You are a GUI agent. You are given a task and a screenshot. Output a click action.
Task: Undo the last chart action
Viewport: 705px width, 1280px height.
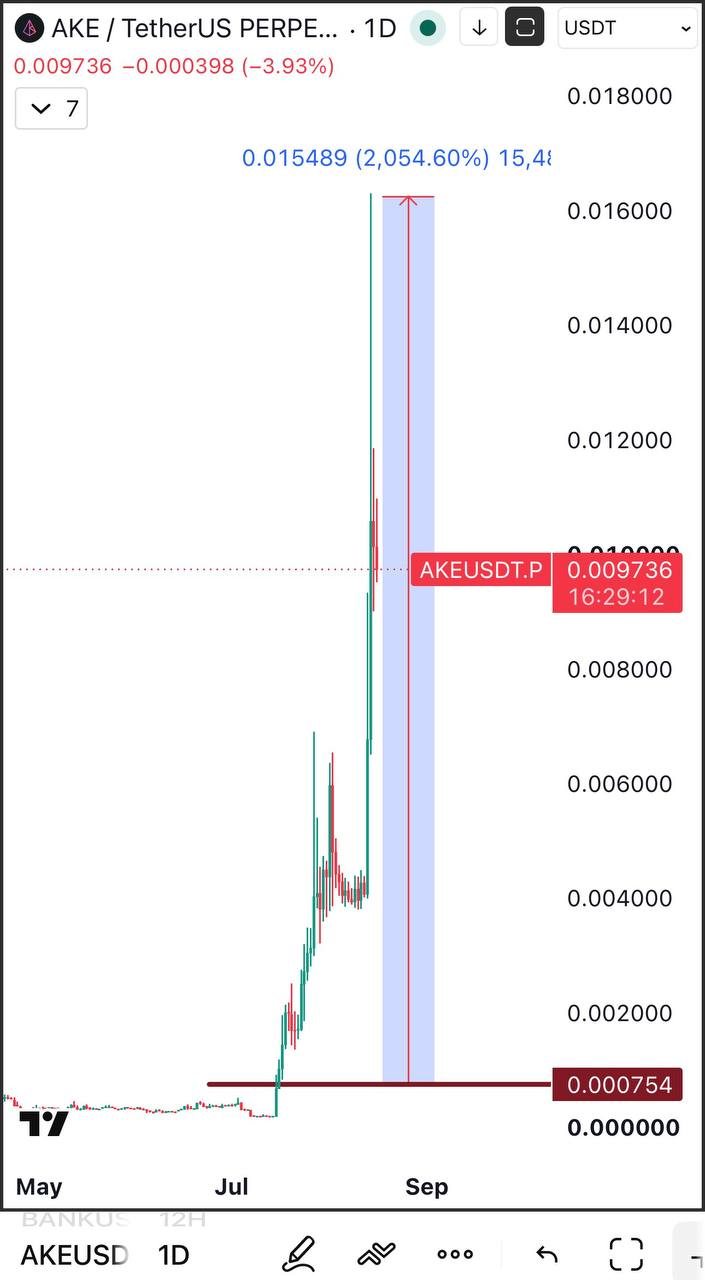[x=546, y=1254]
